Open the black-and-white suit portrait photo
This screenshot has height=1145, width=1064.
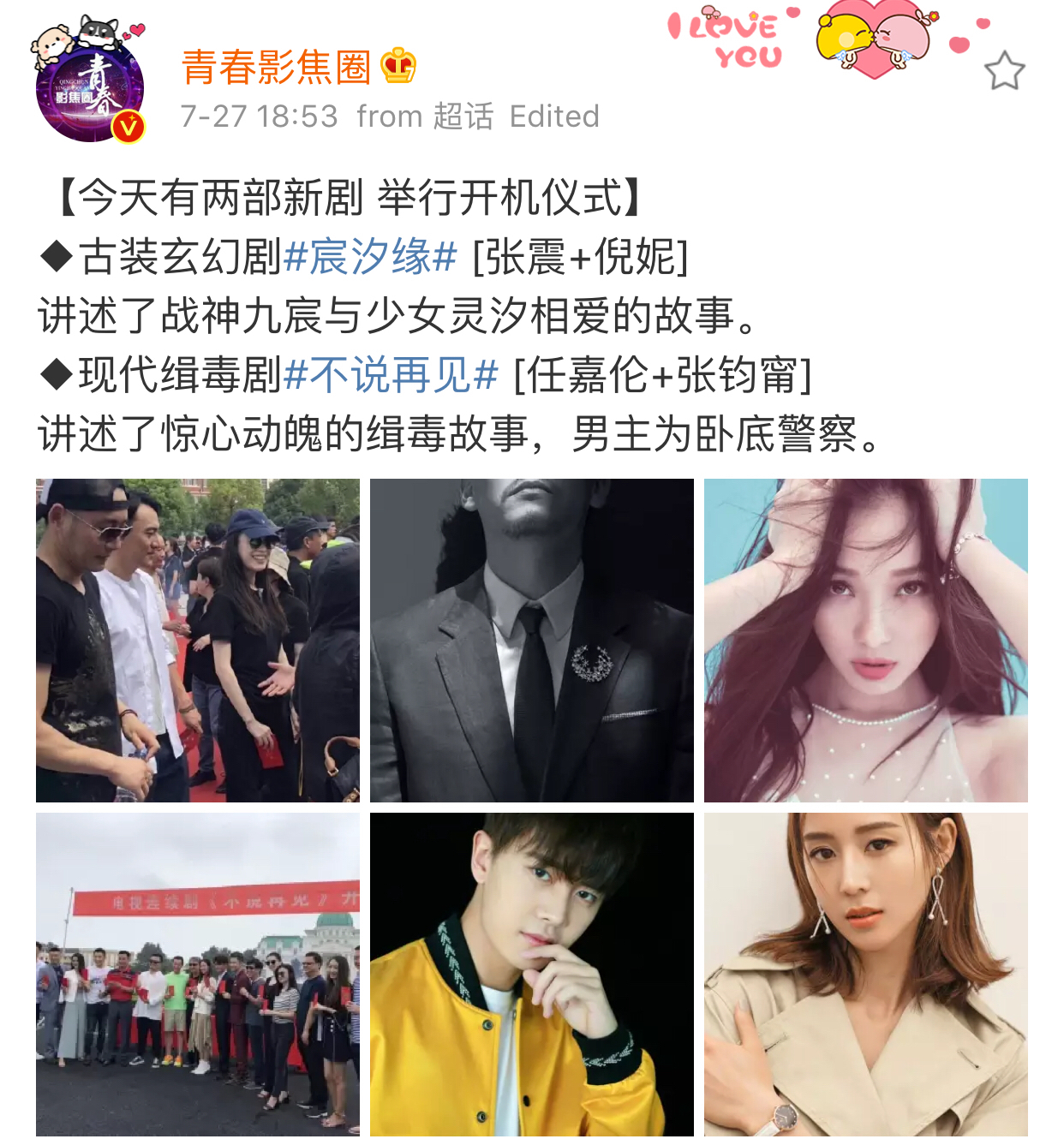(x=532, y=641)
